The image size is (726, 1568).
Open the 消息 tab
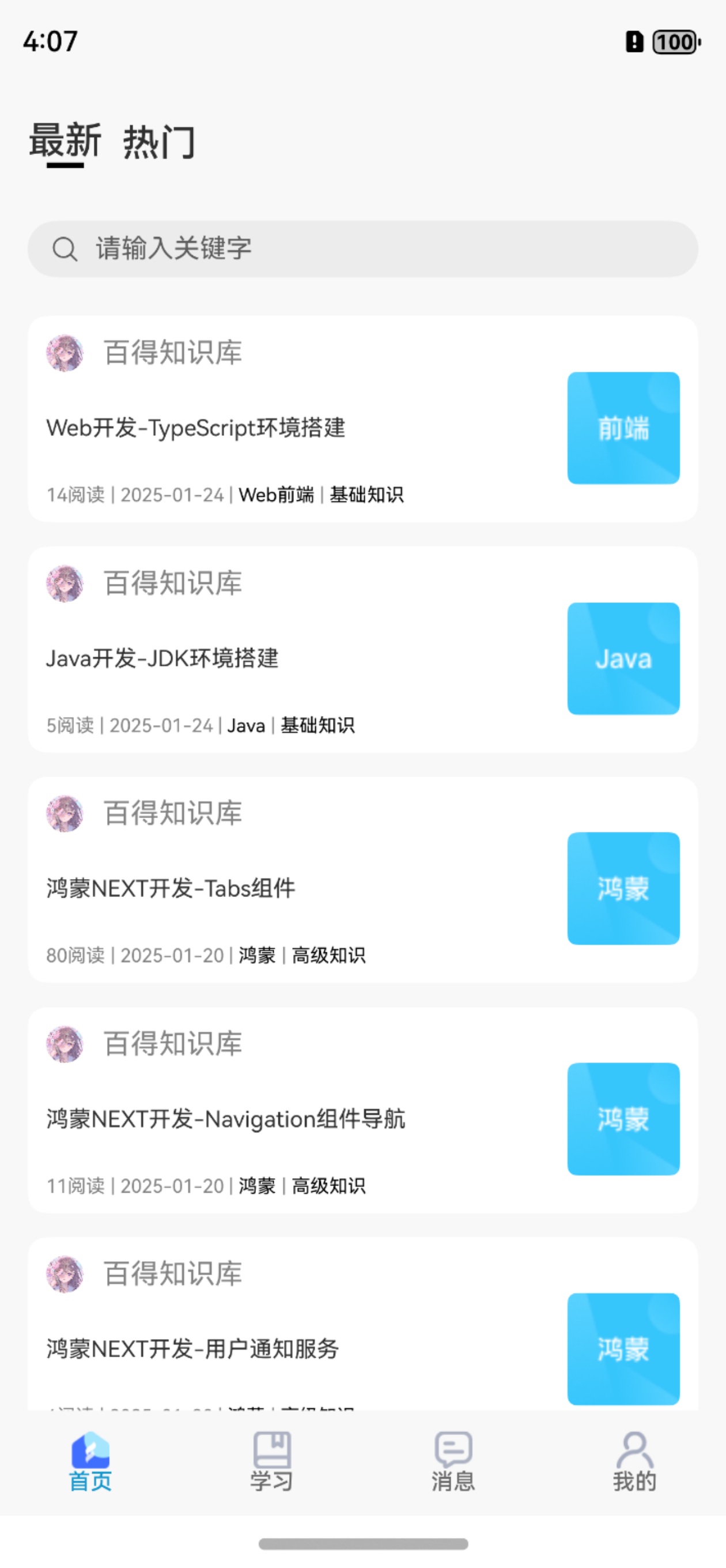tap(453, 1461)
